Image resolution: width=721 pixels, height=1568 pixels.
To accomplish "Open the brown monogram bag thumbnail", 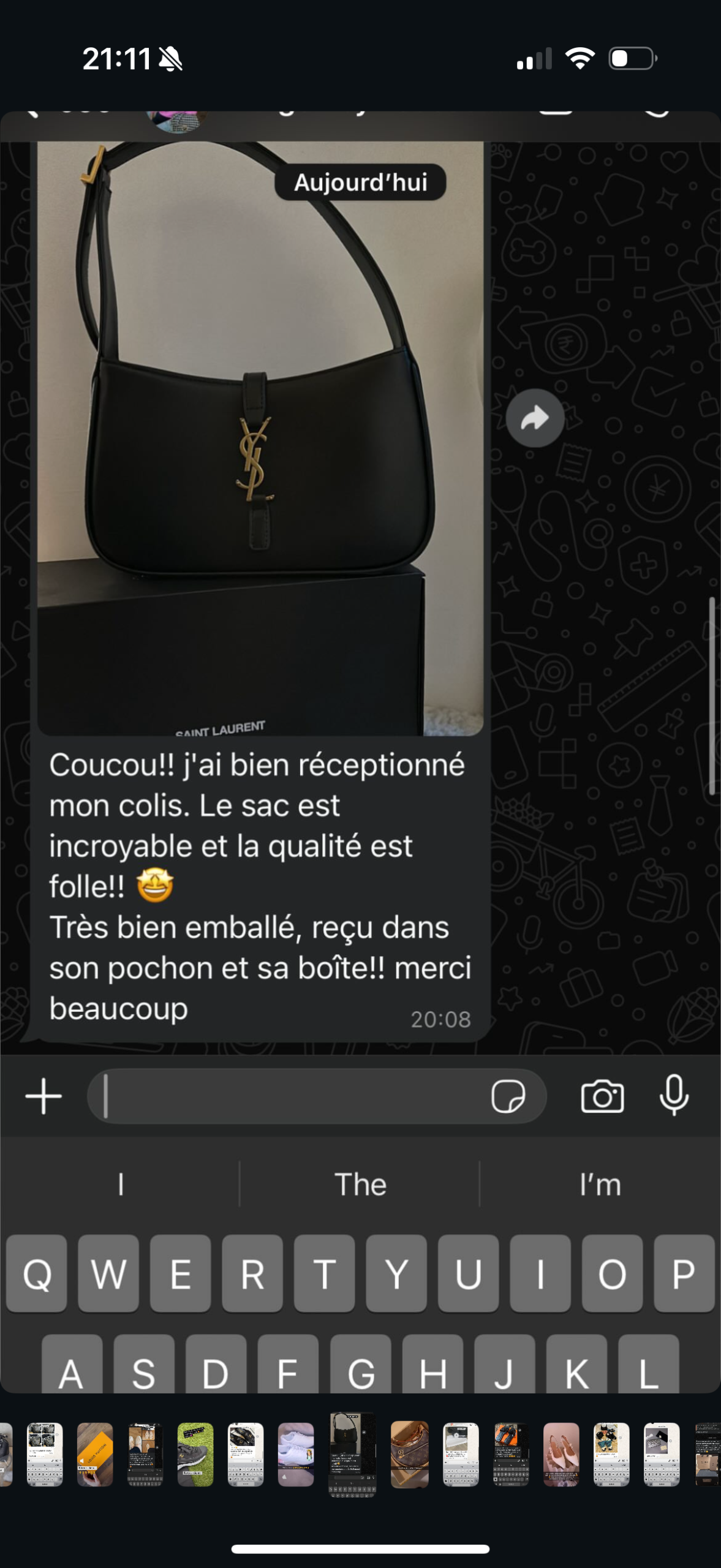I will [x=410, y=1453].
